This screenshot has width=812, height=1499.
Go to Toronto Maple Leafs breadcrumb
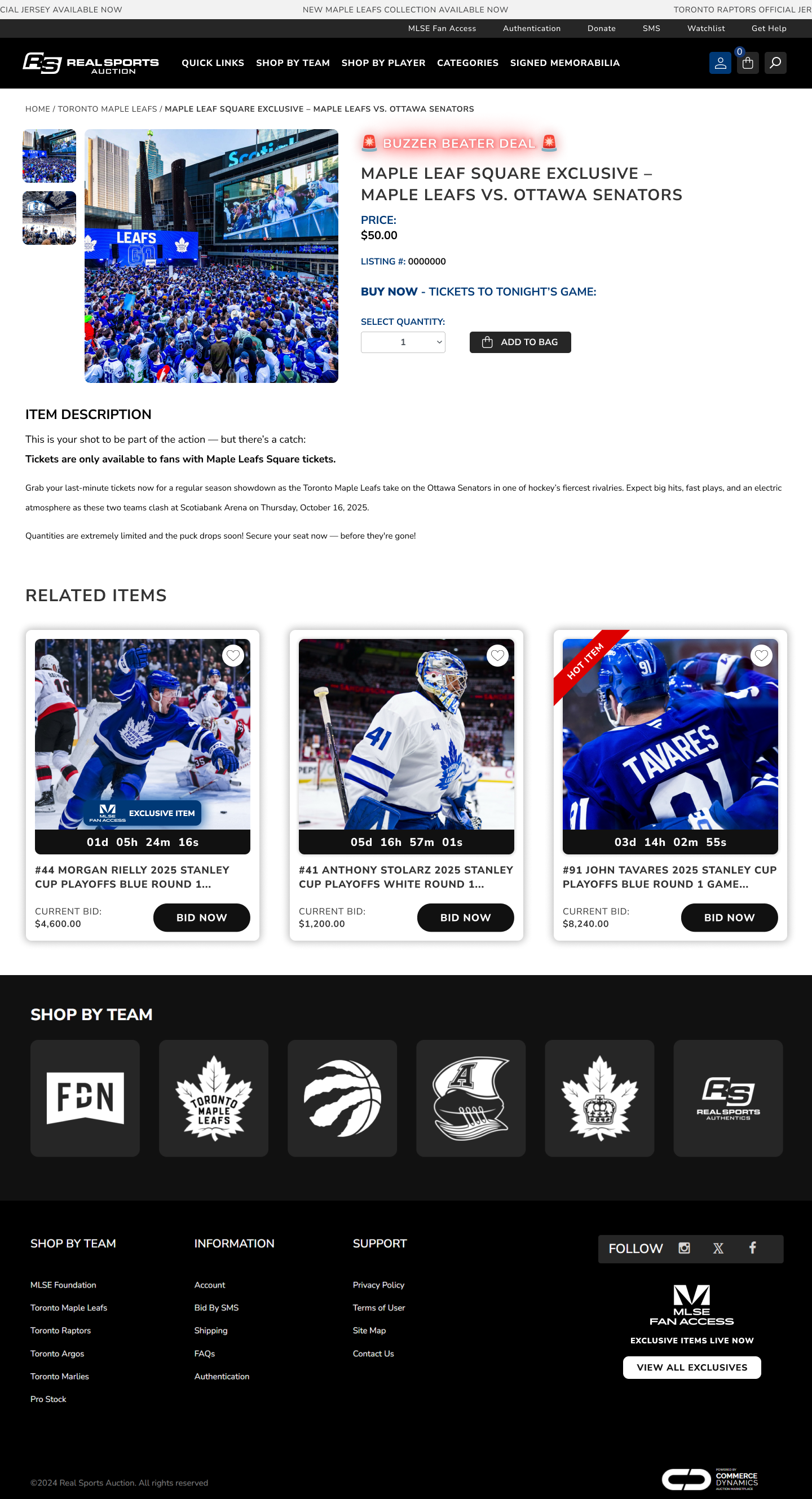(107, 109)
